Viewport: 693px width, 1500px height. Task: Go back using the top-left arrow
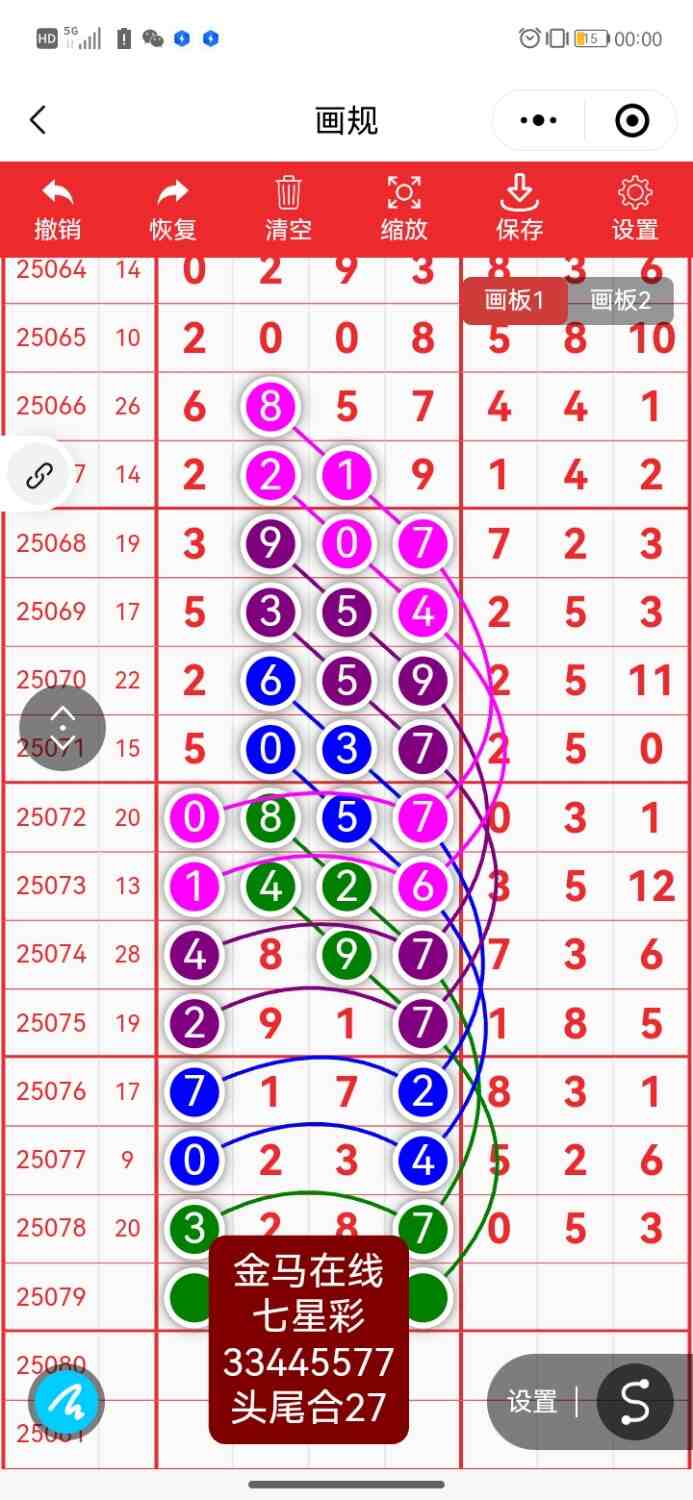(38, 121)
